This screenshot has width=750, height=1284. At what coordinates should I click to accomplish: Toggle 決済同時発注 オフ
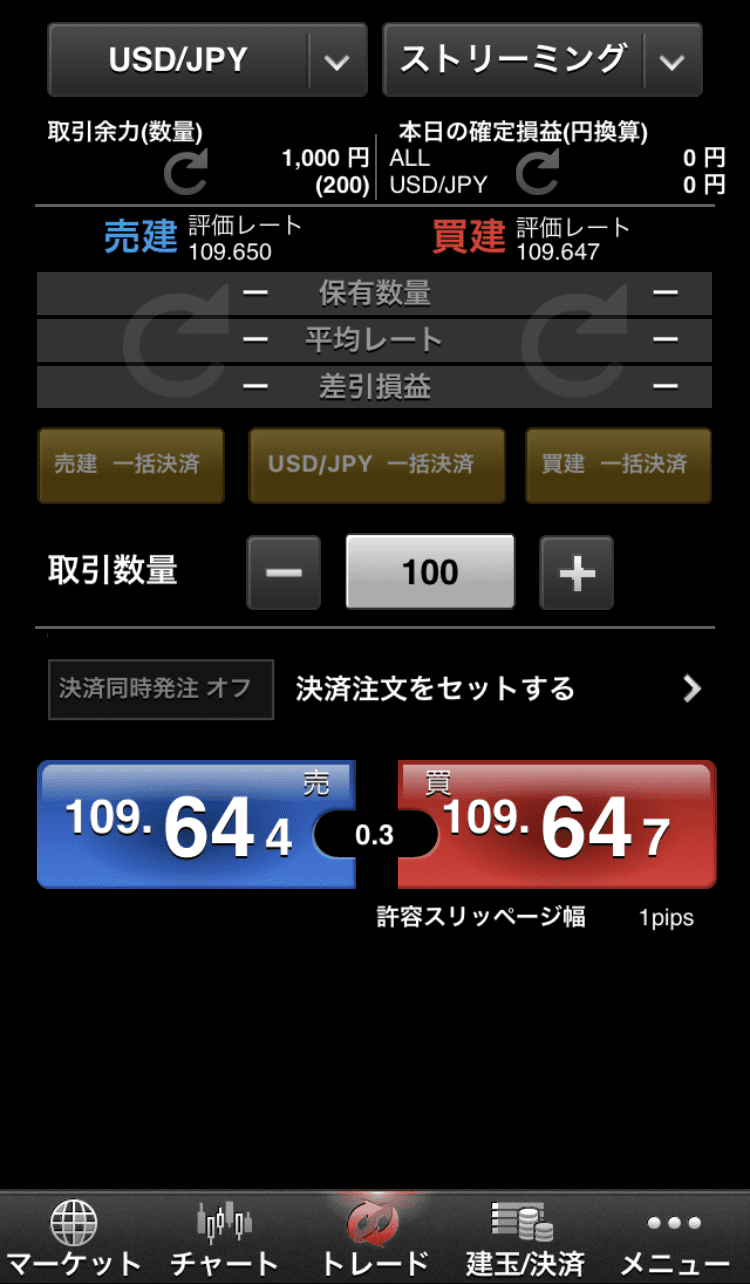(x=161, y=689)
